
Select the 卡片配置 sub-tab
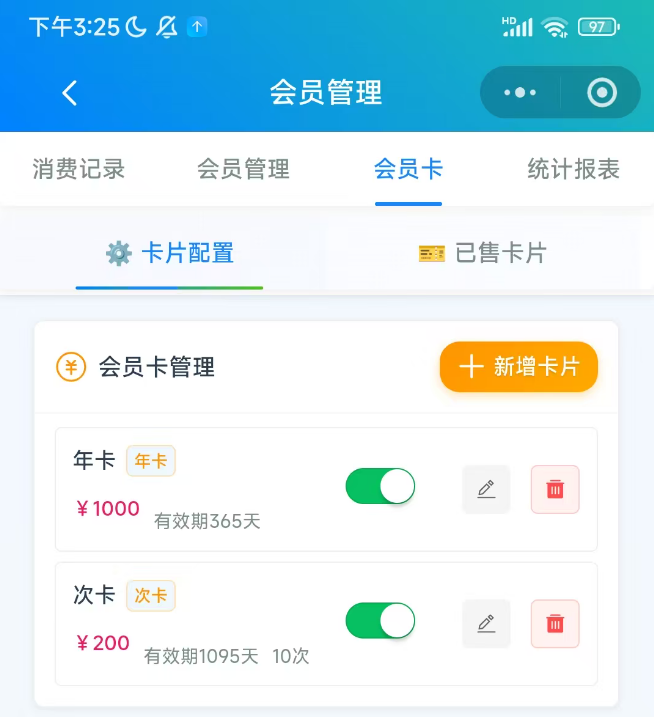(x=170, y=253)
